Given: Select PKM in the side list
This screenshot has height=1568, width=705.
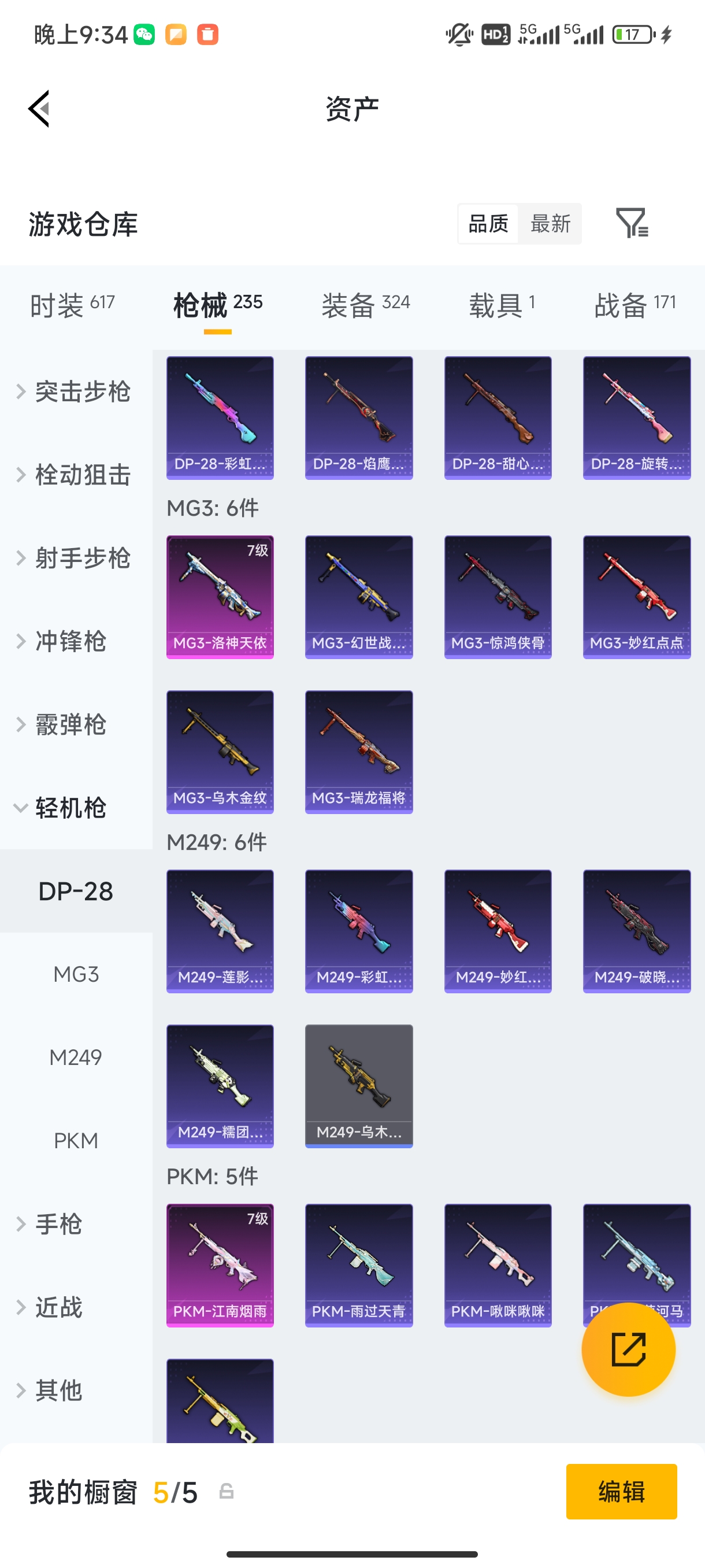Looking at the screenshot, I should [76, 1140].
